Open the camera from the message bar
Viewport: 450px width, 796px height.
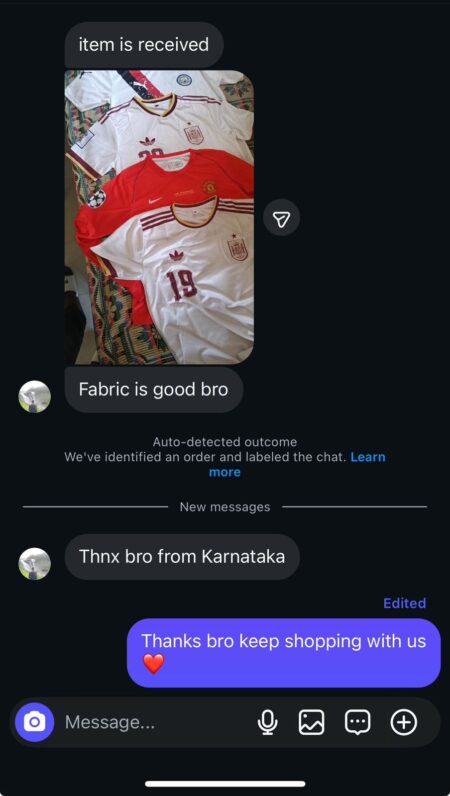pyautogui.click(x=35, y=722)
